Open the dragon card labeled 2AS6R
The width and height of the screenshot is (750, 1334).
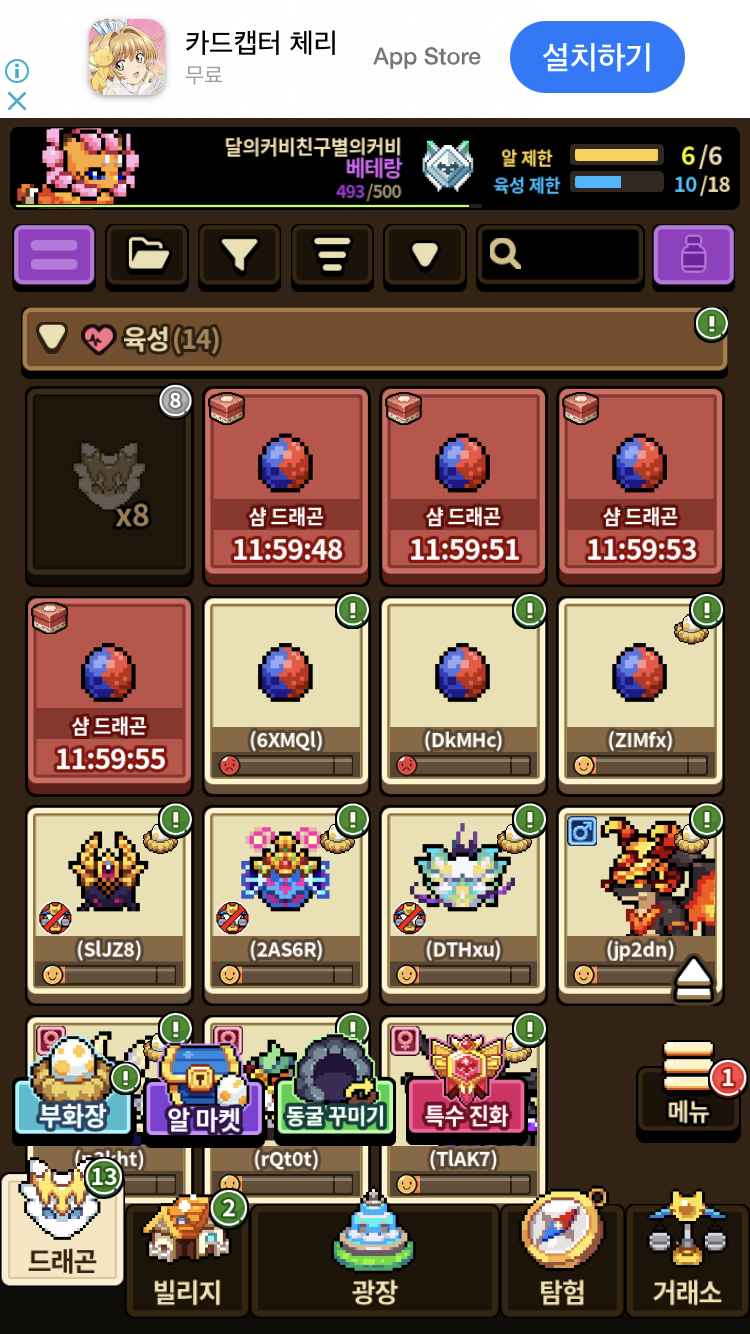pyautogui.click(x=286, y=902)
